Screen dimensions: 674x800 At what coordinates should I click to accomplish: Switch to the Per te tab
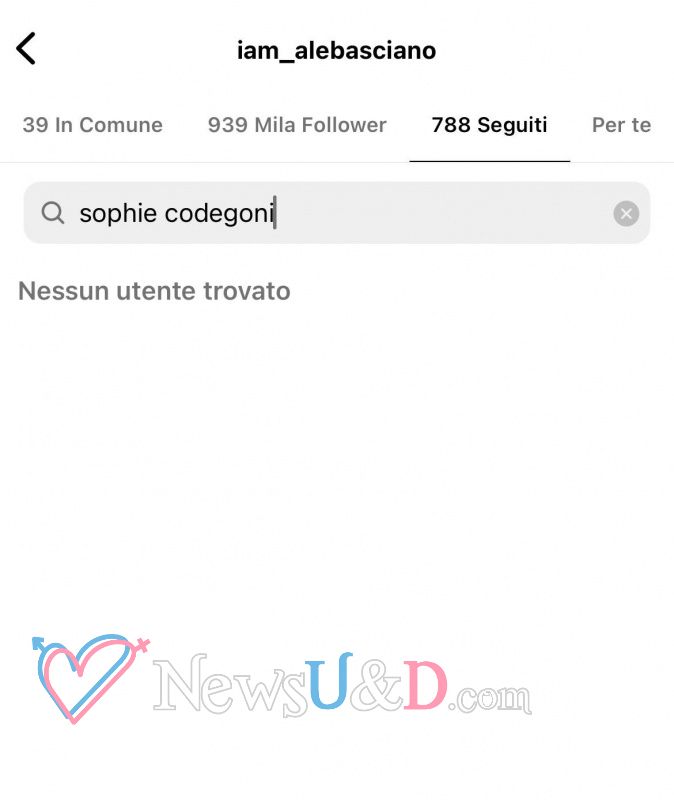pyautogui.click(x=621, y=125)
